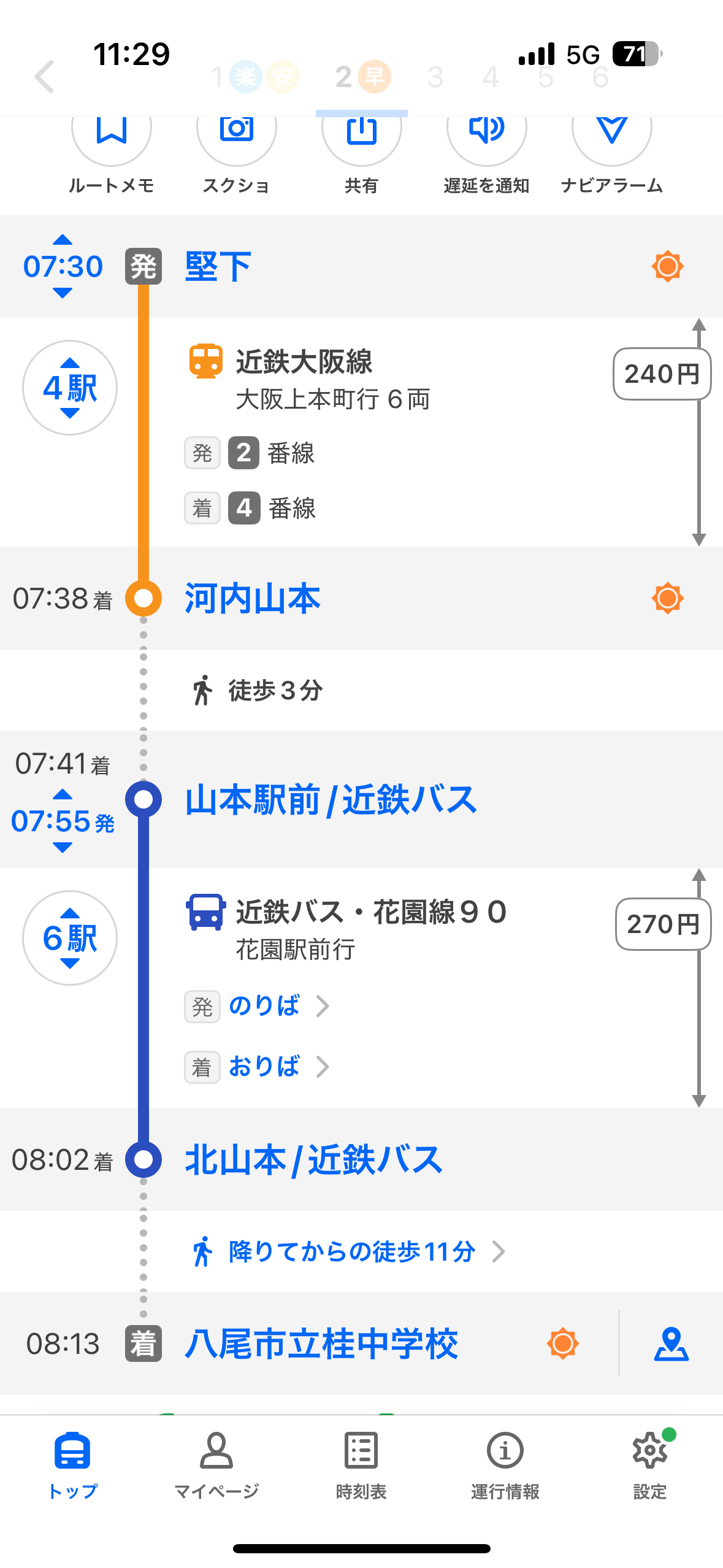The width and height of the screenshot is (723, 1568).
Task: View the 240円 fare details
Action: coord(661,374)
